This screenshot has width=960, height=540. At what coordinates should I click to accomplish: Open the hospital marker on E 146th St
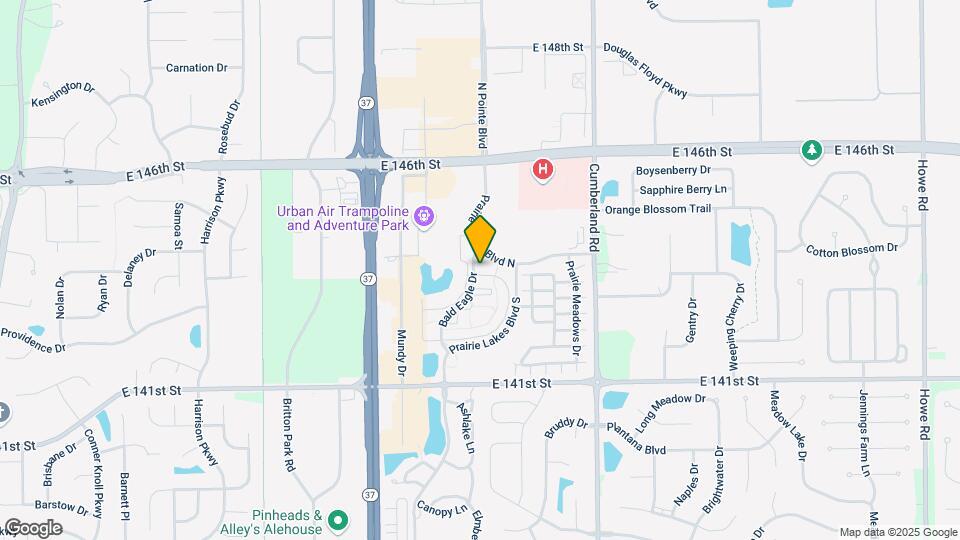coord(543,170)
